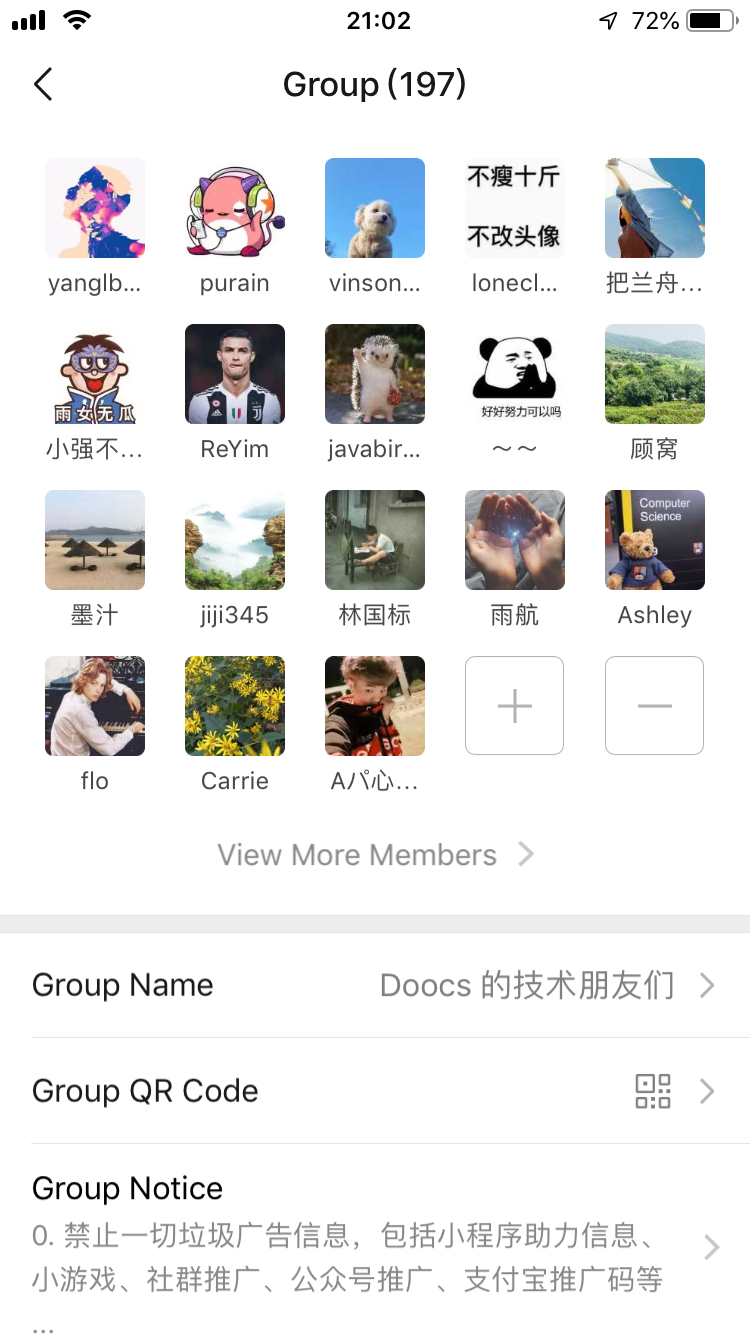Open Ashley's member profile

654,540
